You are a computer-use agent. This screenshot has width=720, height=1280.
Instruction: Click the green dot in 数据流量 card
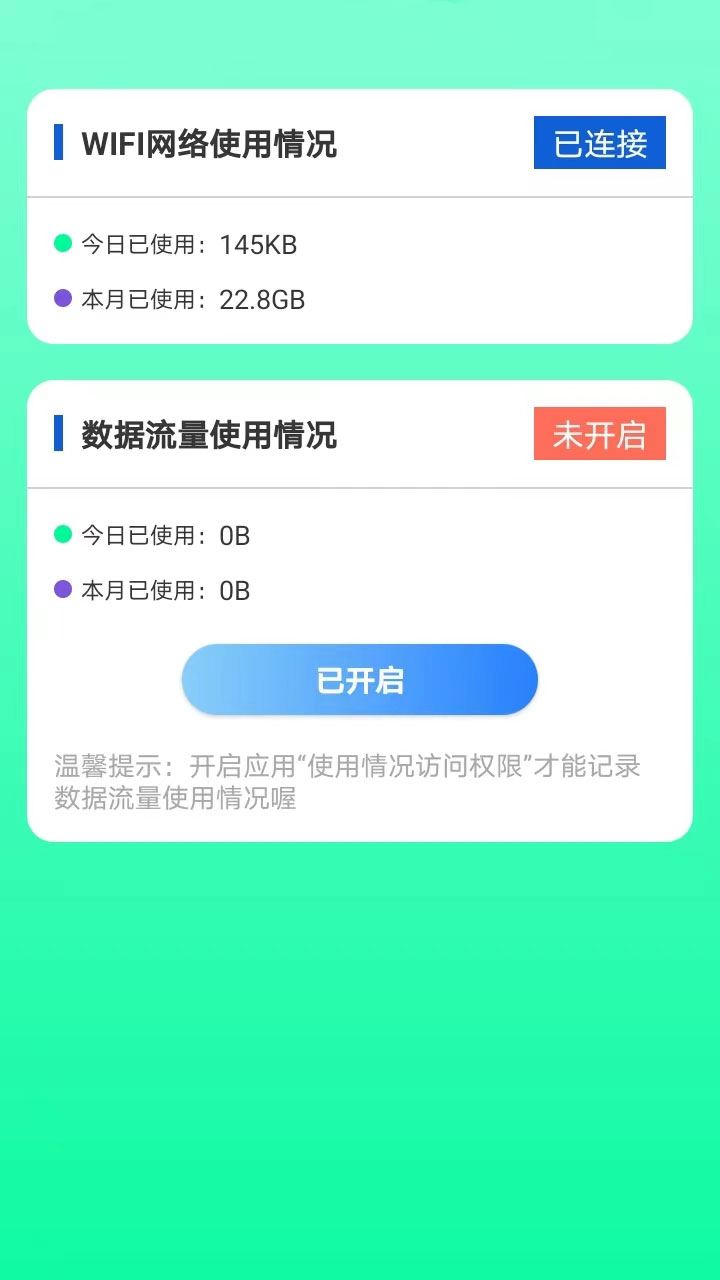point(63,535)
